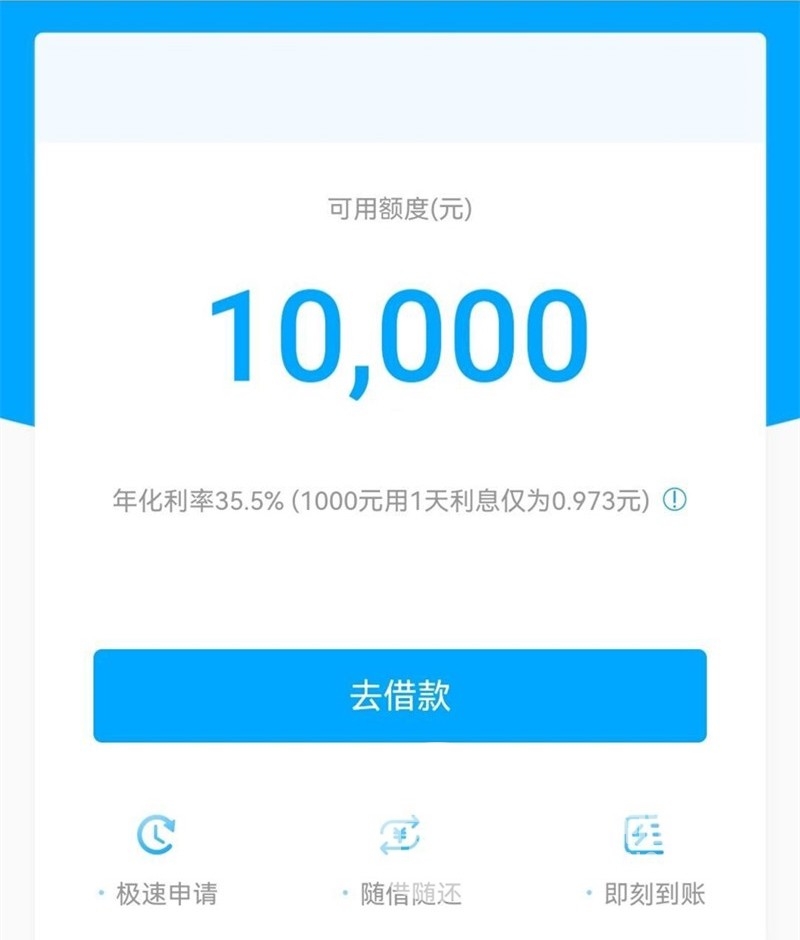Open the interest rate info icon

[676, 499]
